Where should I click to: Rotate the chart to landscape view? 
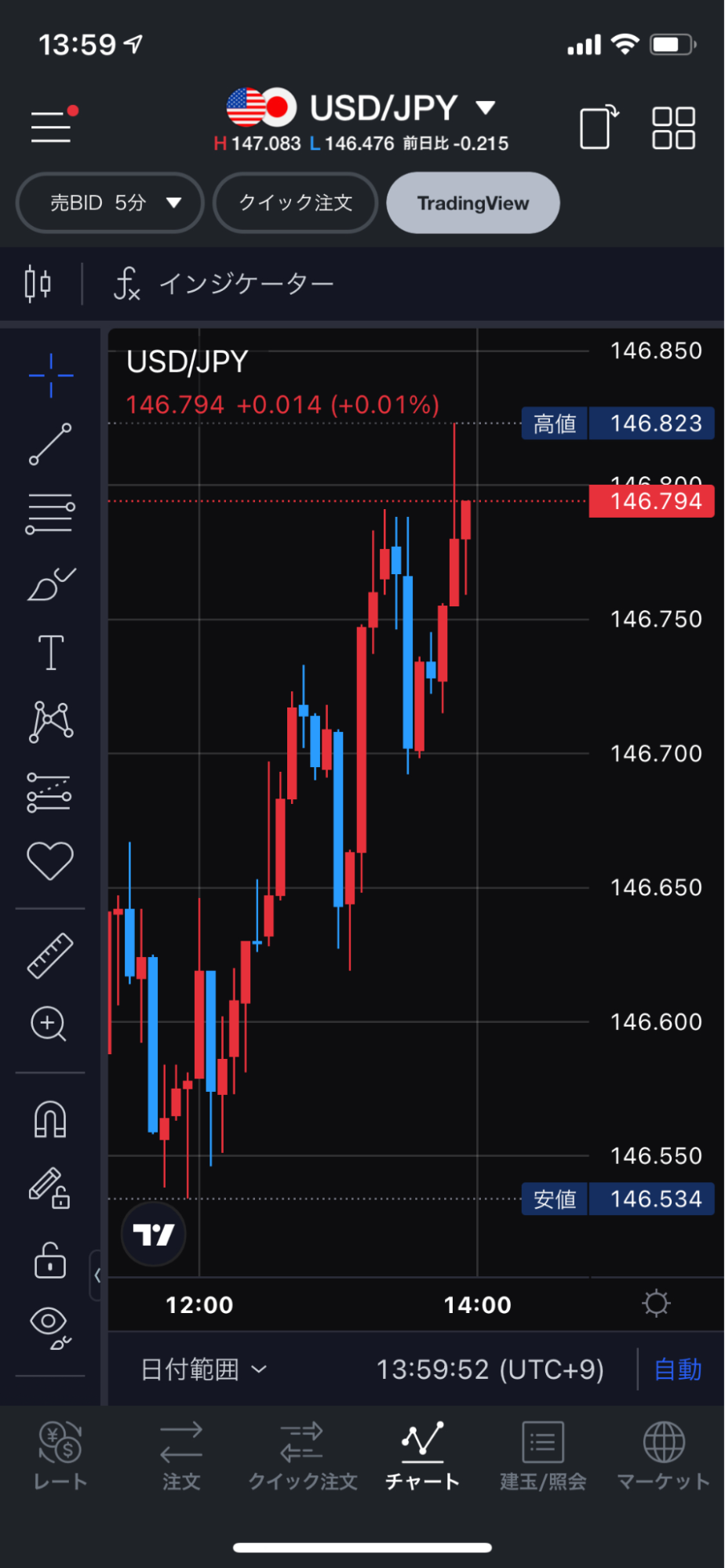tap(598, 127)
